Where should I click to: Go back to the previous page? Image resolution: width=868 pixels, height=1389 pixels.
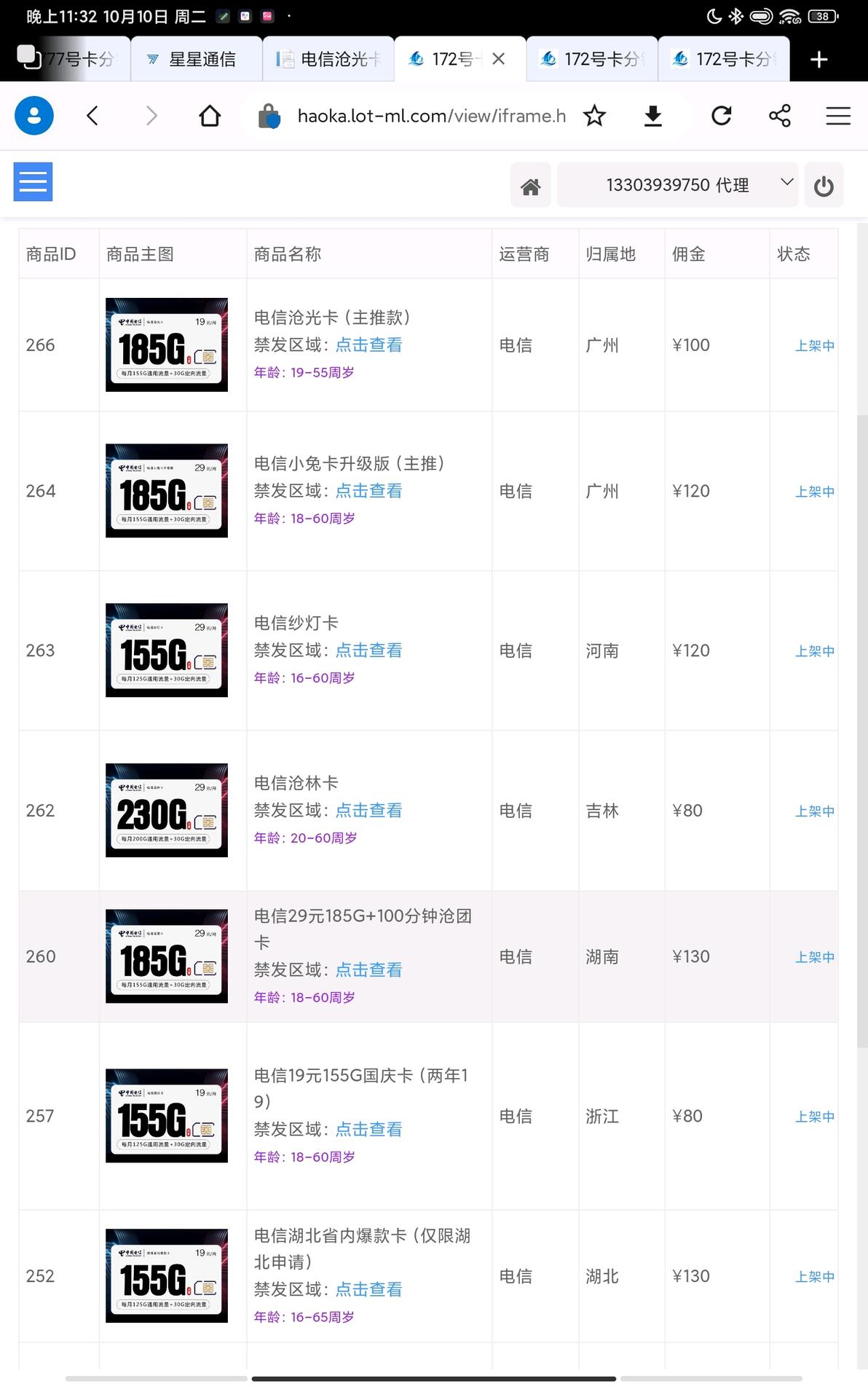coord(92,116)
